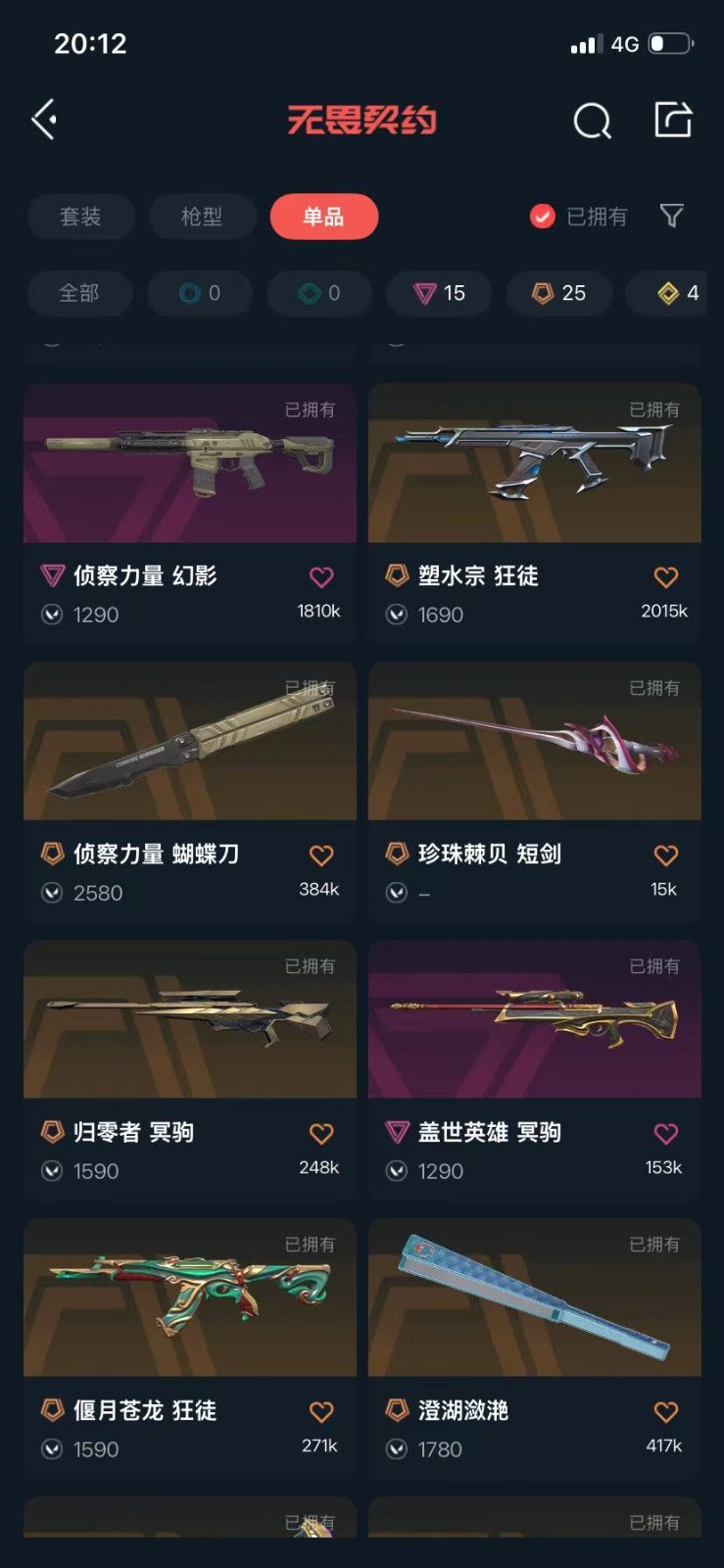Tap the share icon in the header
The width and height of the screenshot is (724, 1568).
pos(673,120)
